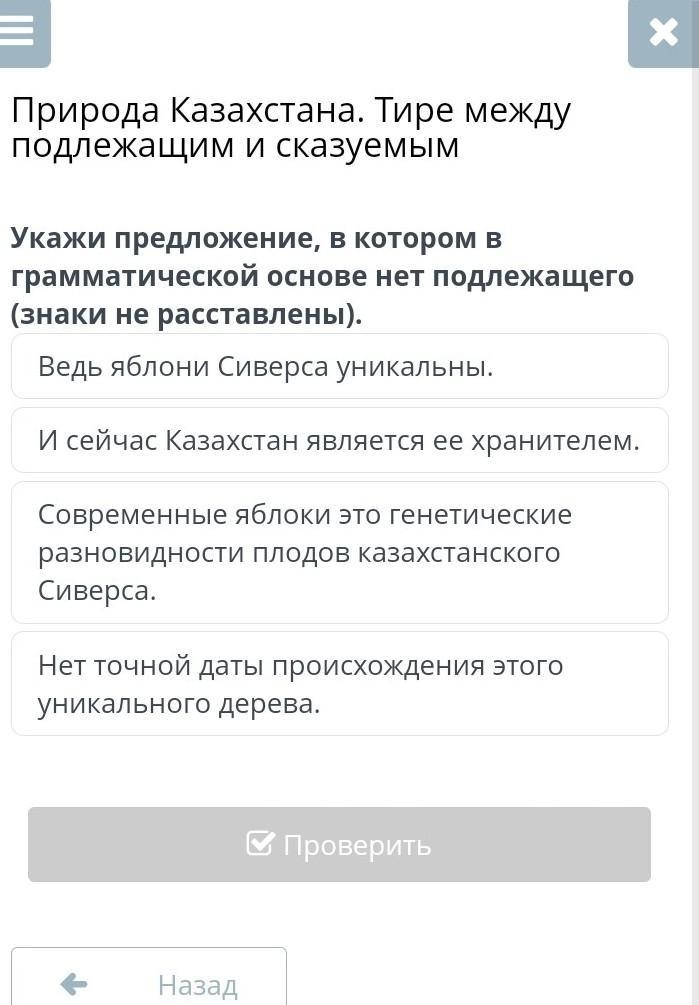699x1005 pixels.
Task: Choose 'И сейчас Казахстан является ее хранителем.'
Action: [x=340, y=440]
